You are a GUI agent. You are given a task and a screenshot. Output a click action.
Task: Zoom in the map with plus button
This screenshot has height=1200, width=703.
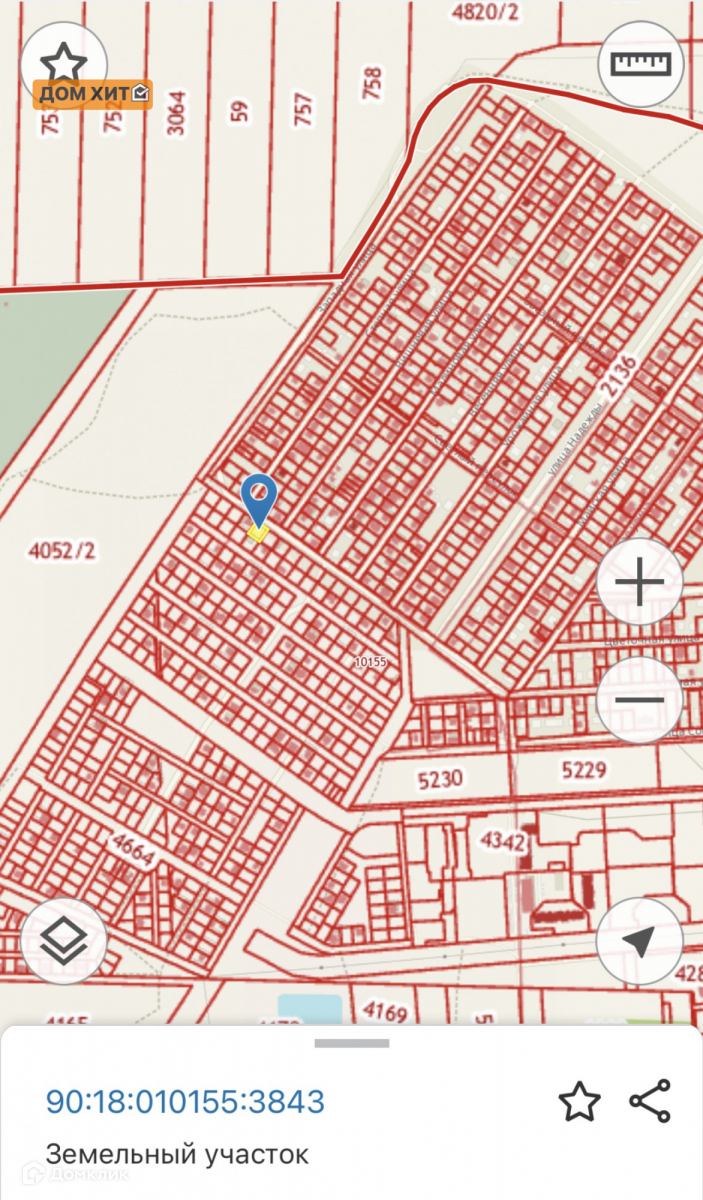point(640,582)
